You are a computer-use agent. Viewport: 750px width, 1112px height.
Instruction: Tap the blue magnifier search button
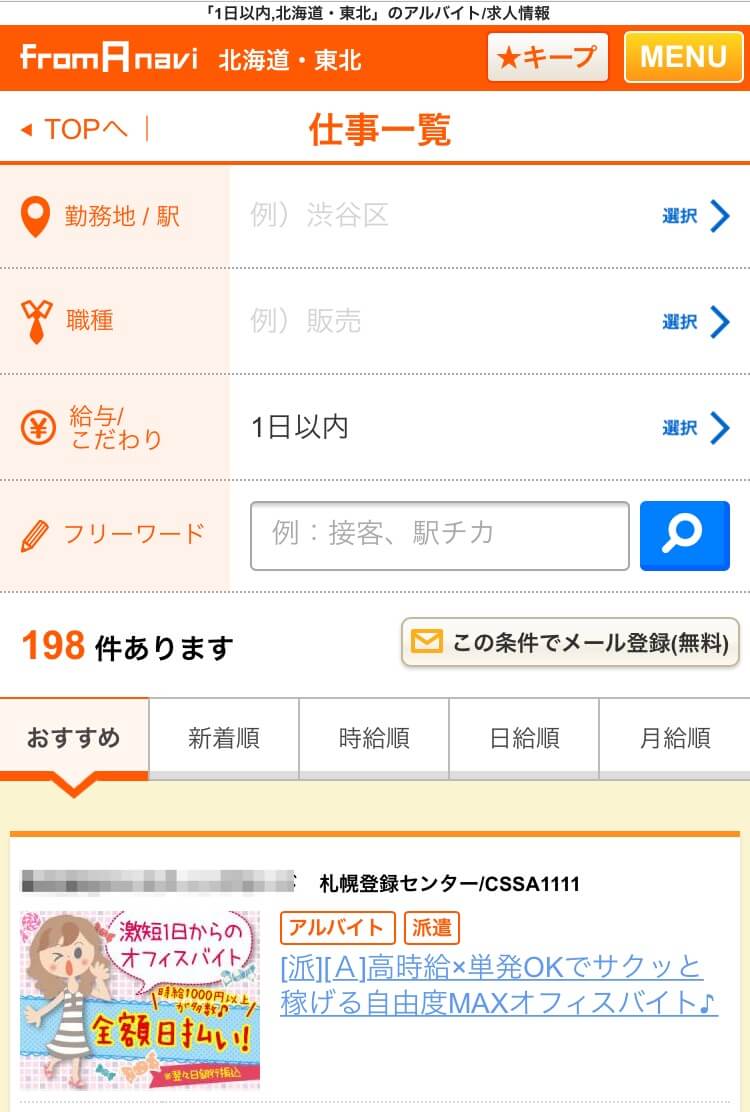point(684,535)
